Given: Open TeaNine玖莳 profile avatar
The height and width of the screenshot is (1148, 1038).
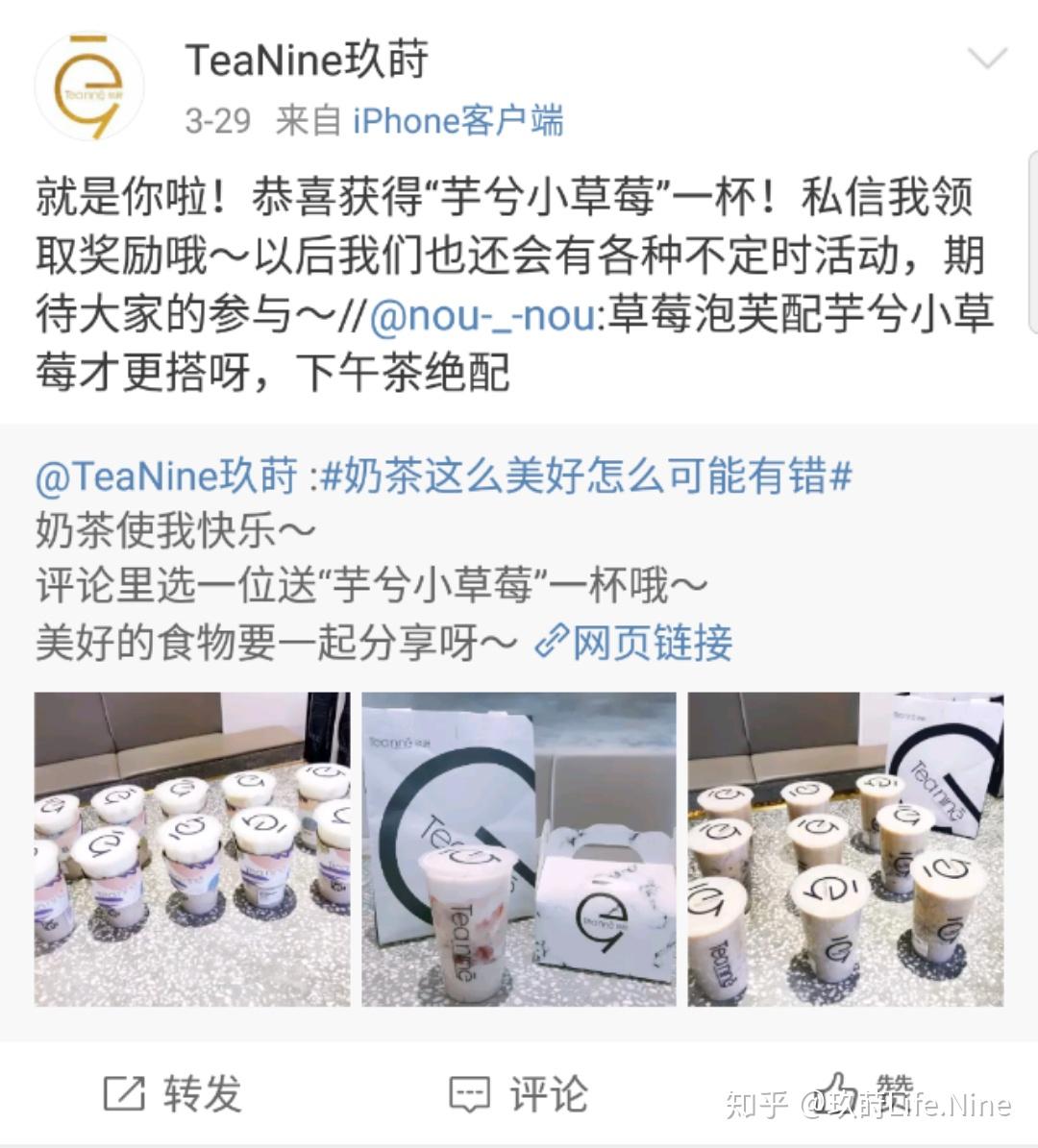Looking at the screenshot, I should (88, 88).
